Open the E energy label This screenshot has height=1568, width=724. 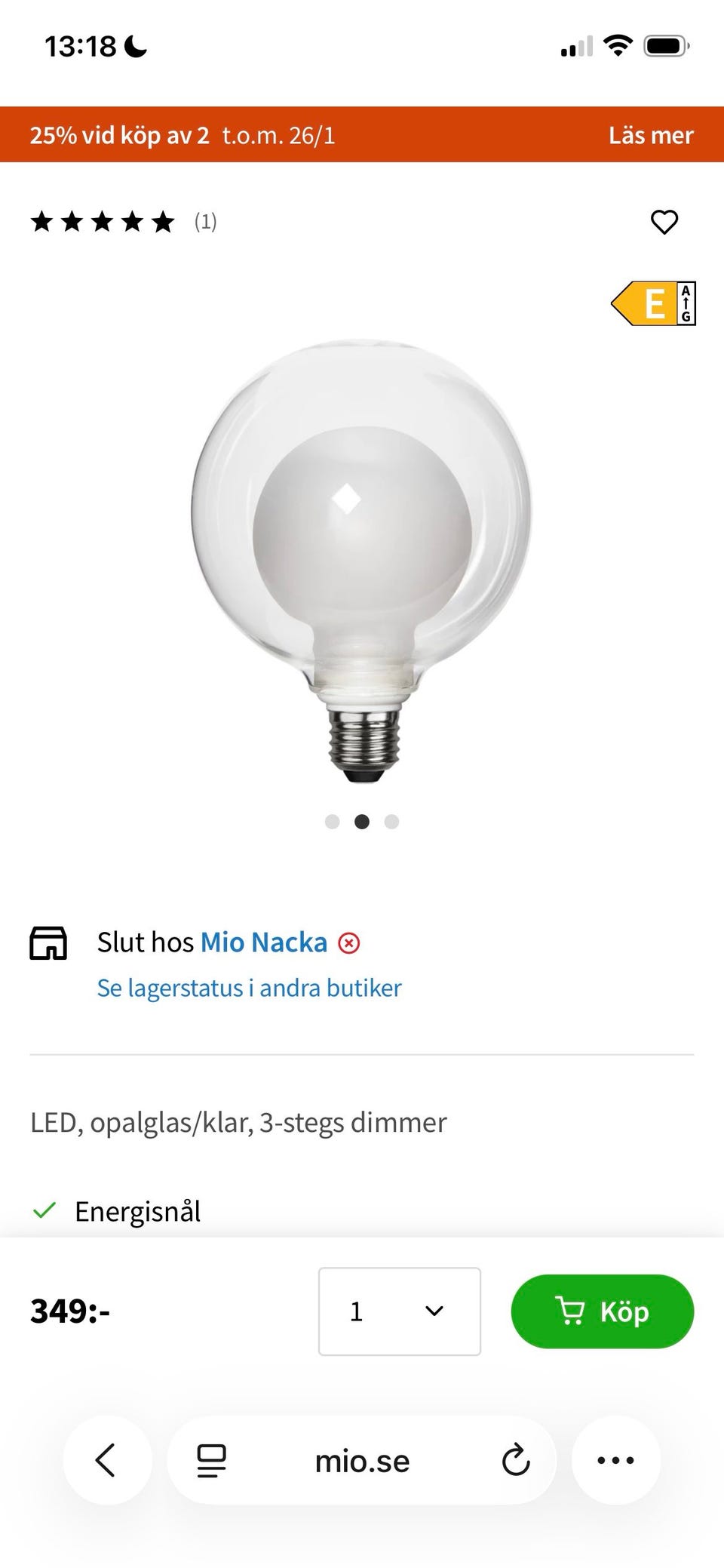point(653,304)
